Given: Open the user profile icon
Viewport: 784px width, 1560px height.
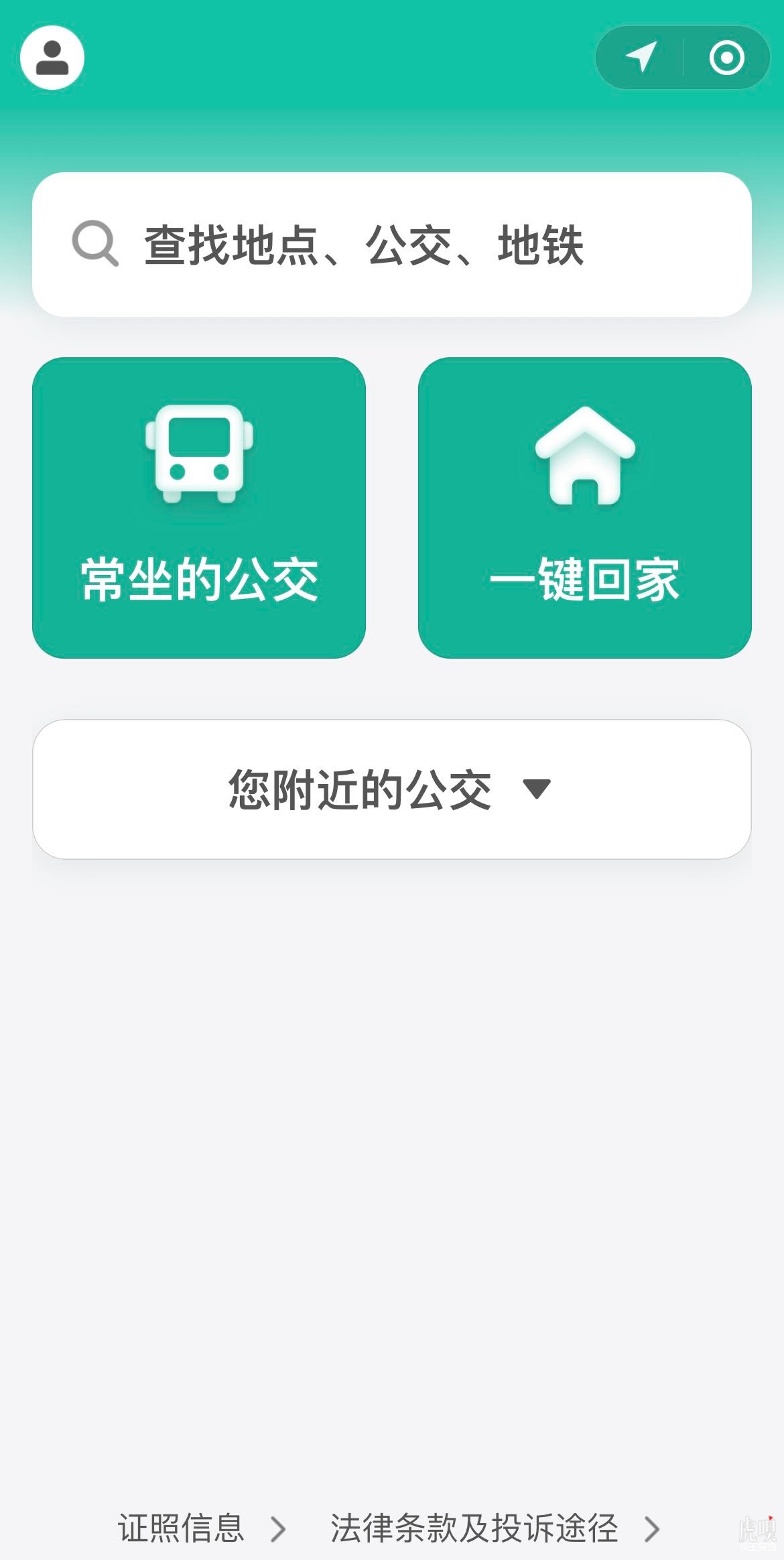Looking at the screenshot, I should pyautogui.click(x=51, y=58).
